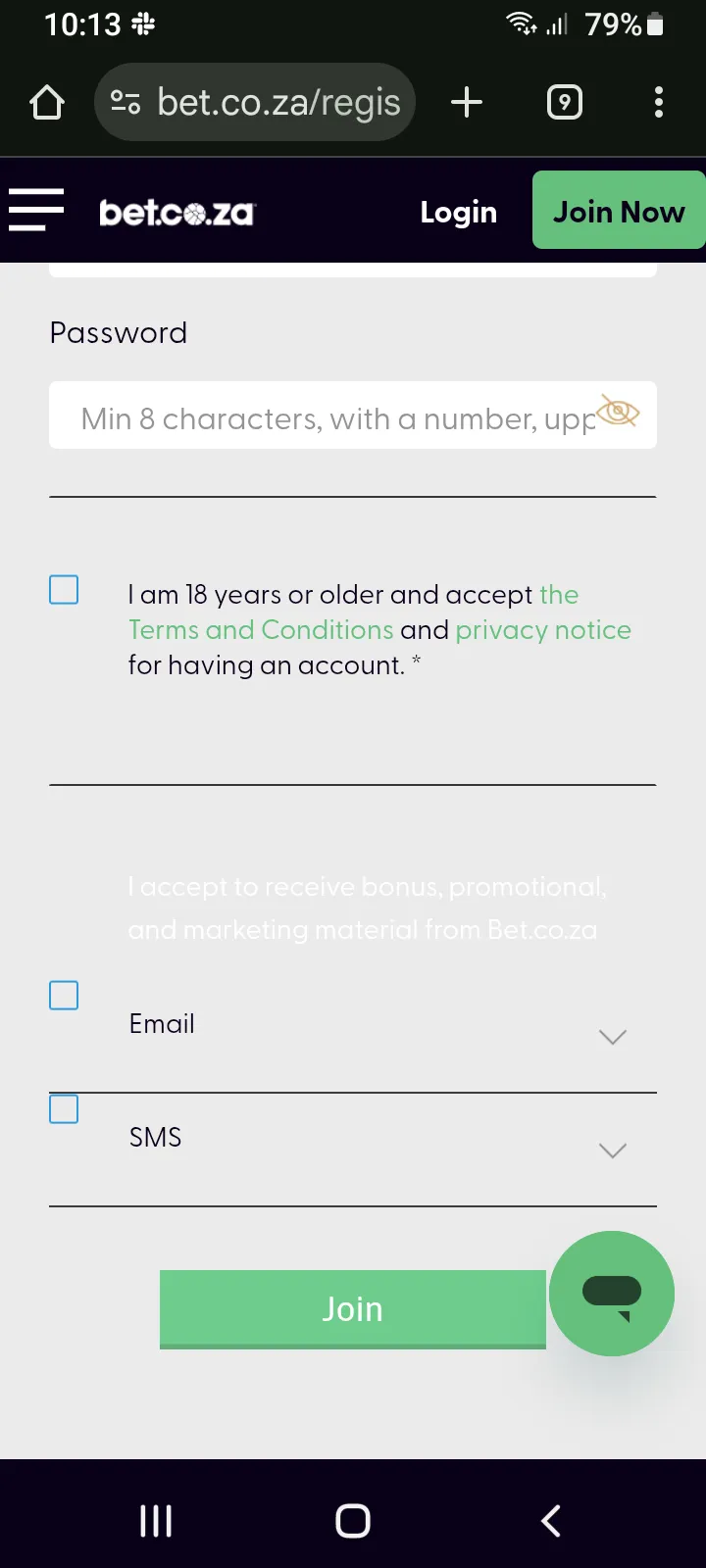This screenshot has width=706, height=1568.
Task: Check the 18 years or older checkbox
Action: (x=63, y=589)
